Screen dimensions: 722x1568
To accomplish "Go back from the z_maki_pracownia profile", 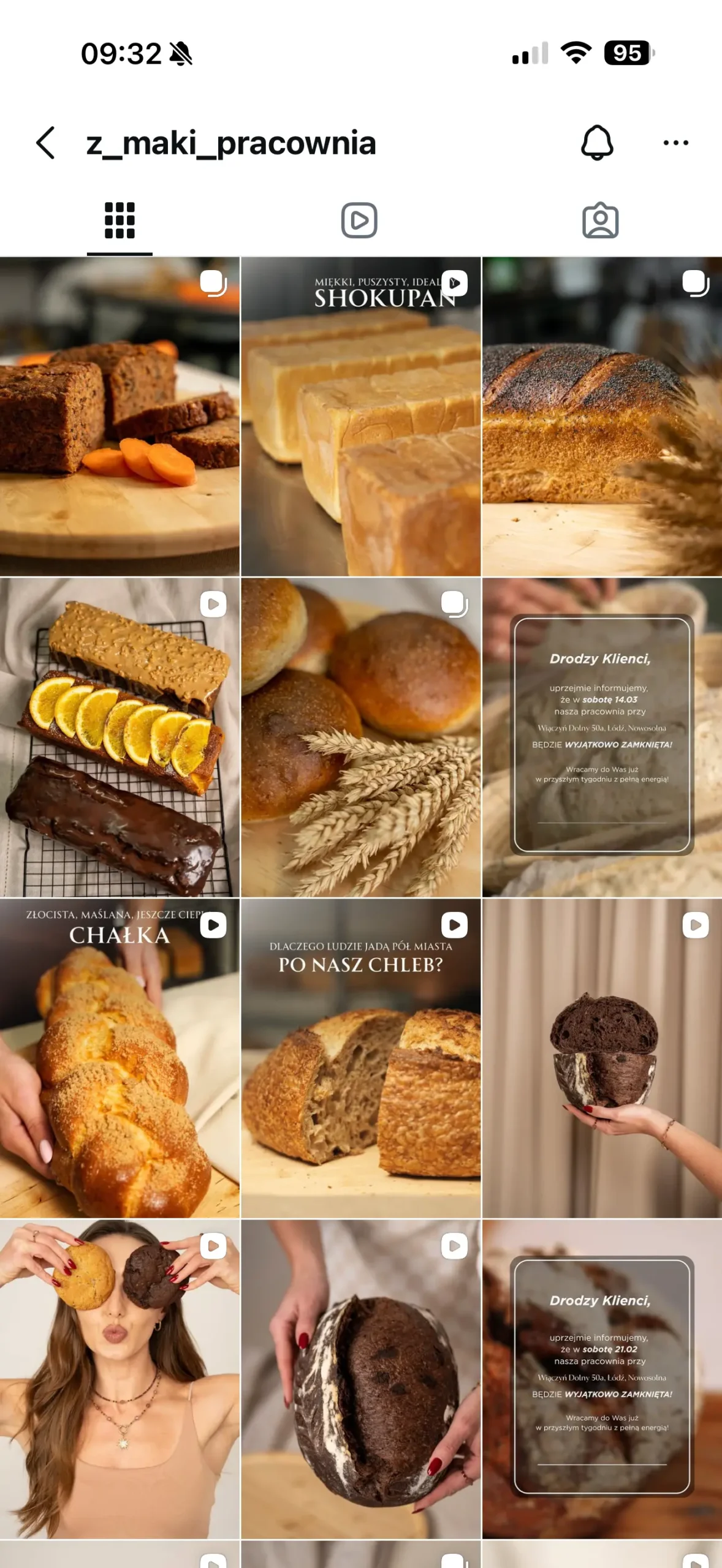I will (46, 143).
